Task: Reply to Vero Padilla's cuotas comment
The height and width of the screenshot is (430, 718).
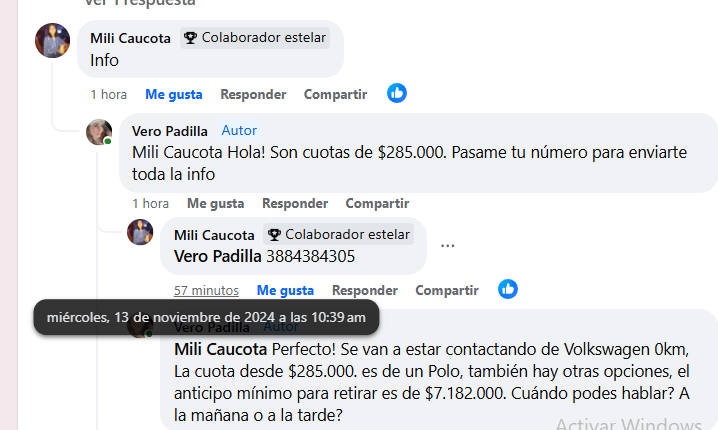Action: [295, 203]
